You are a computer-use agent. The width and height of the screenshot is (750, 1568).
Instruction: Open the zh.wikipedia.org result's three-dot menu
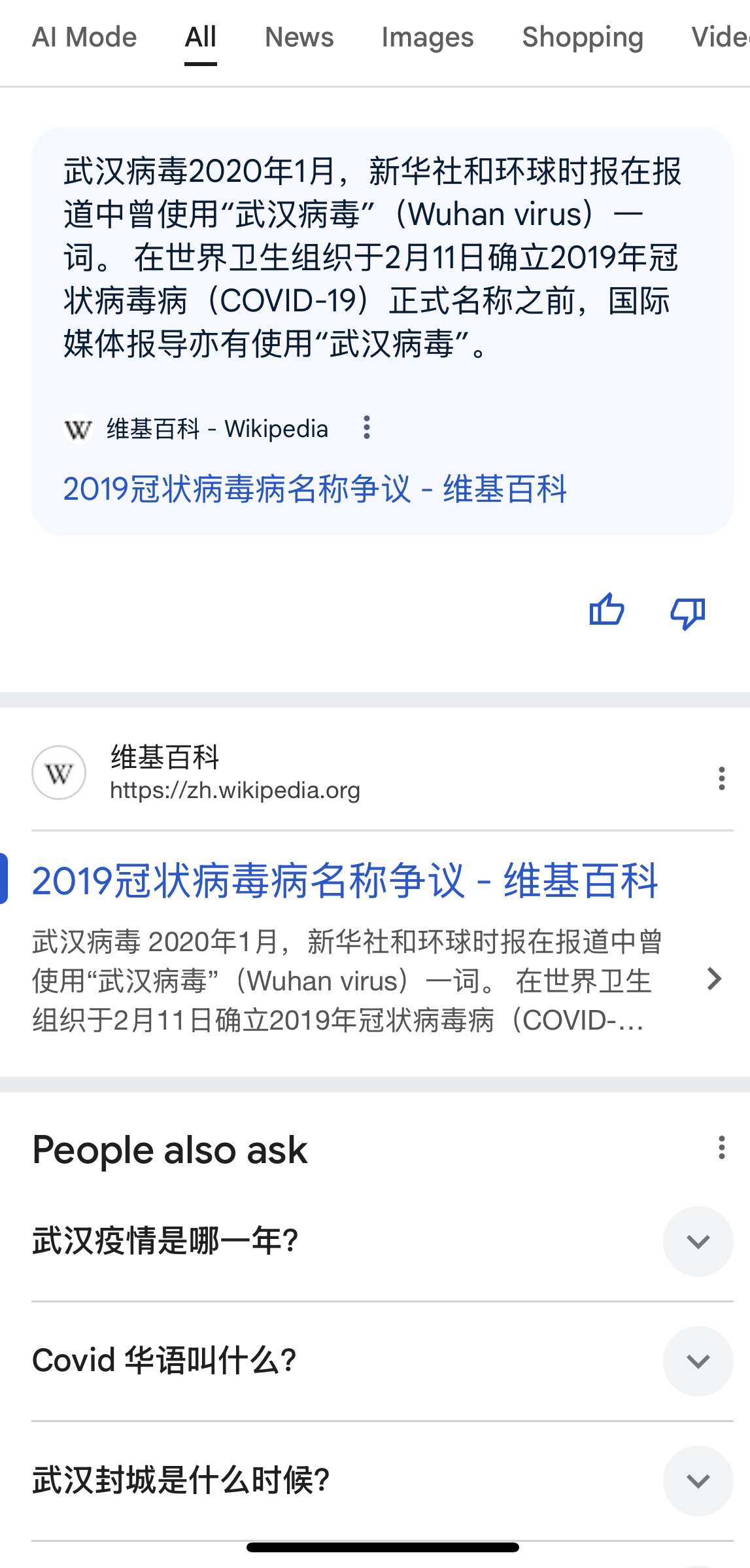coord(721,778)
